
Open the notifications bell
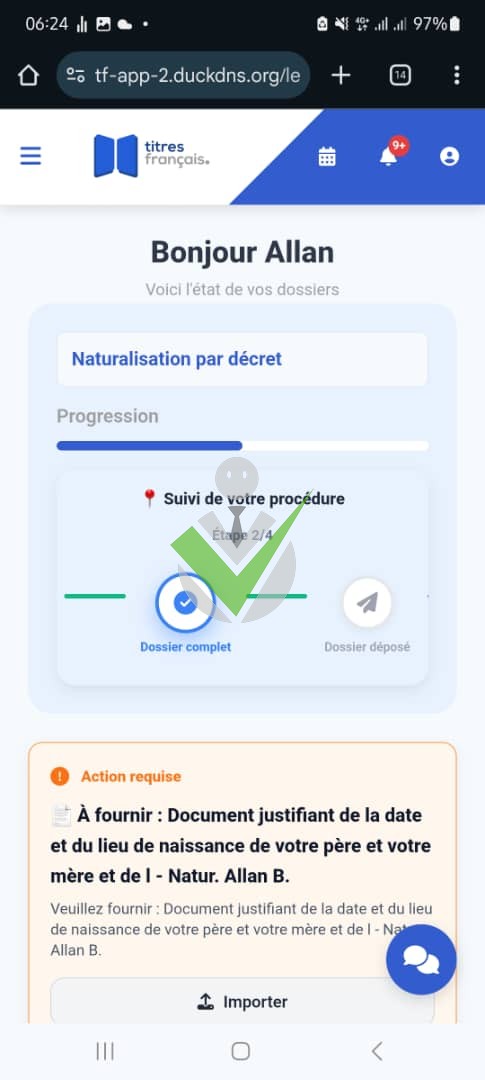pyautogui.click(x=389, y=156)
